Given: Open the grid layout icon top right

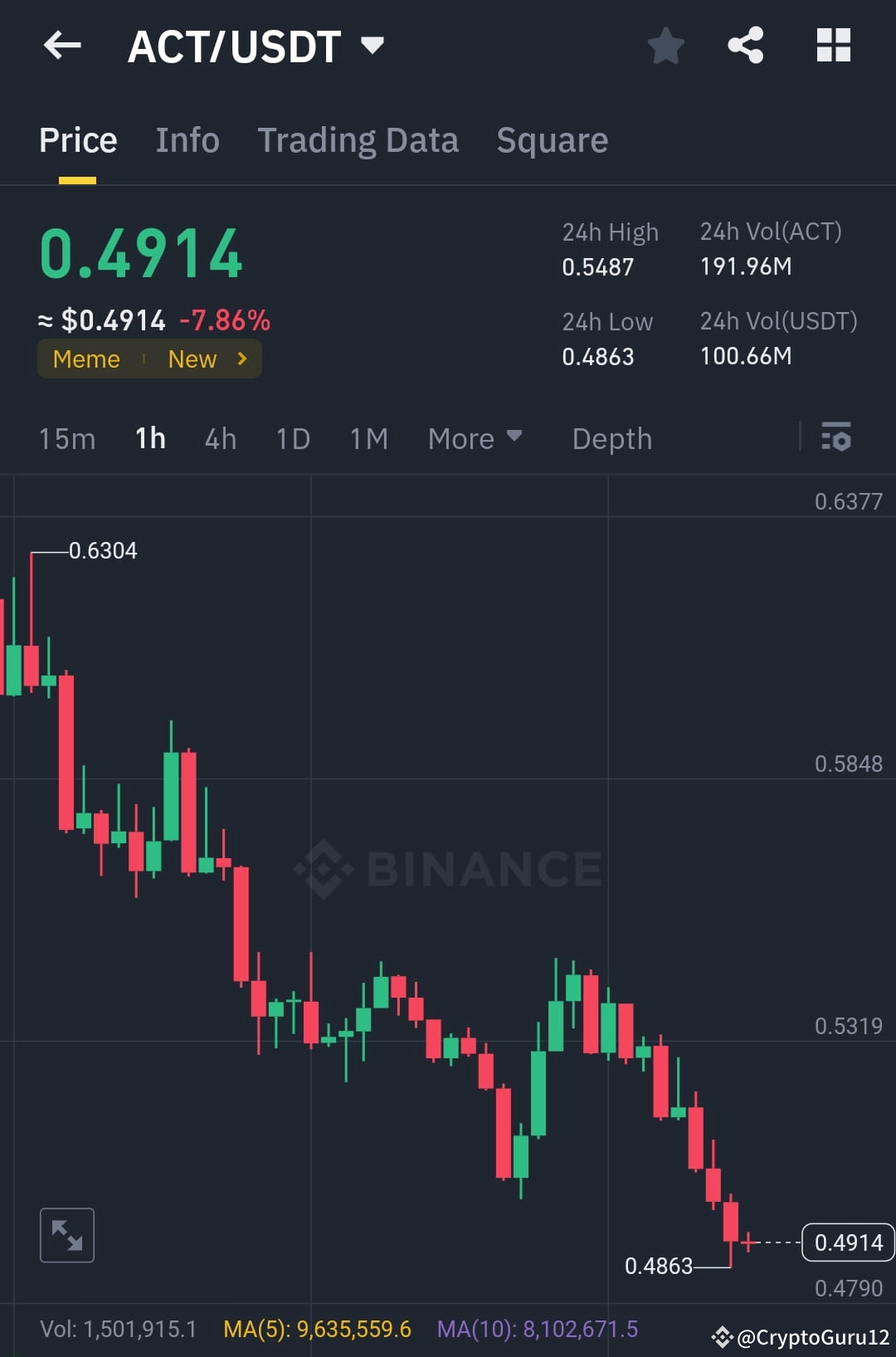Looking at the screenshot, I should [833, 46].
